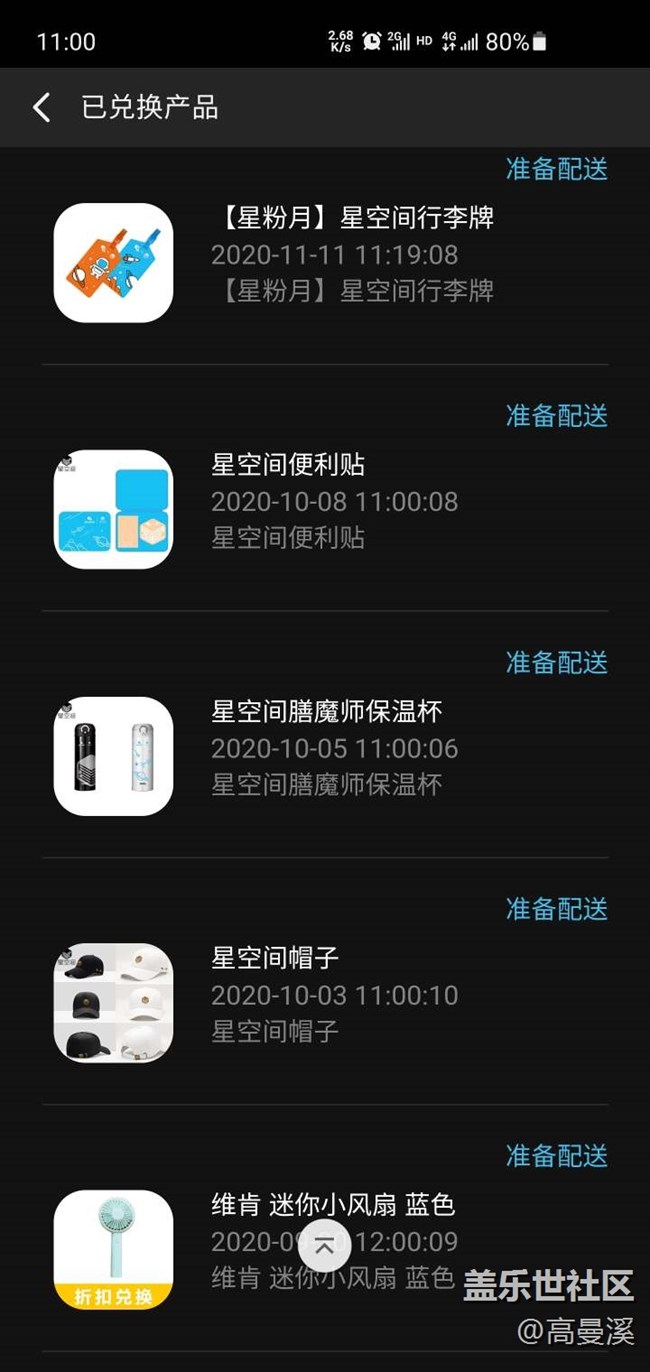The width and height of the screenshot is (650, 1372).
Task: Go back from 已兑换产品 page
Action: coord(41,107)
